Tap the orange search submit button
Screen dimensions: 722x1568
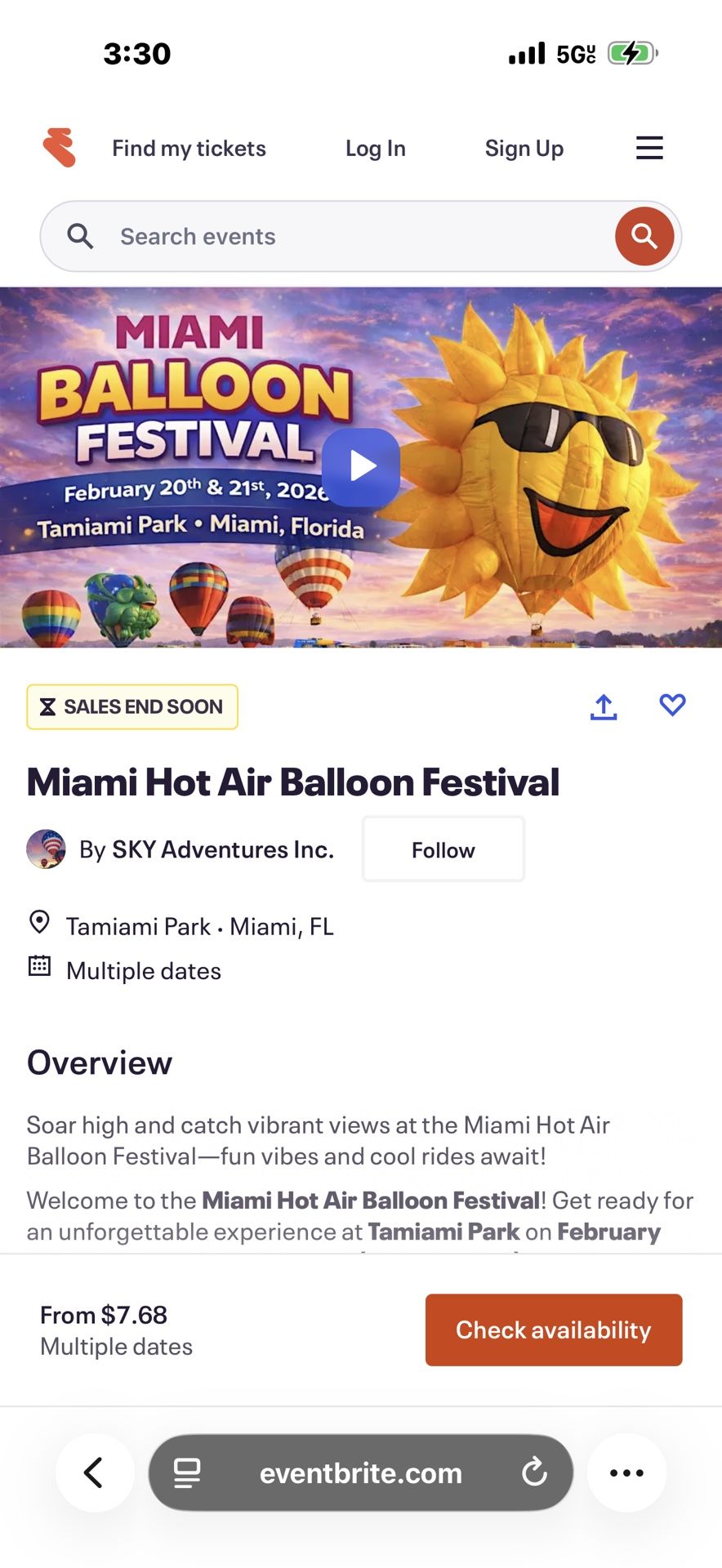point(644,237)
